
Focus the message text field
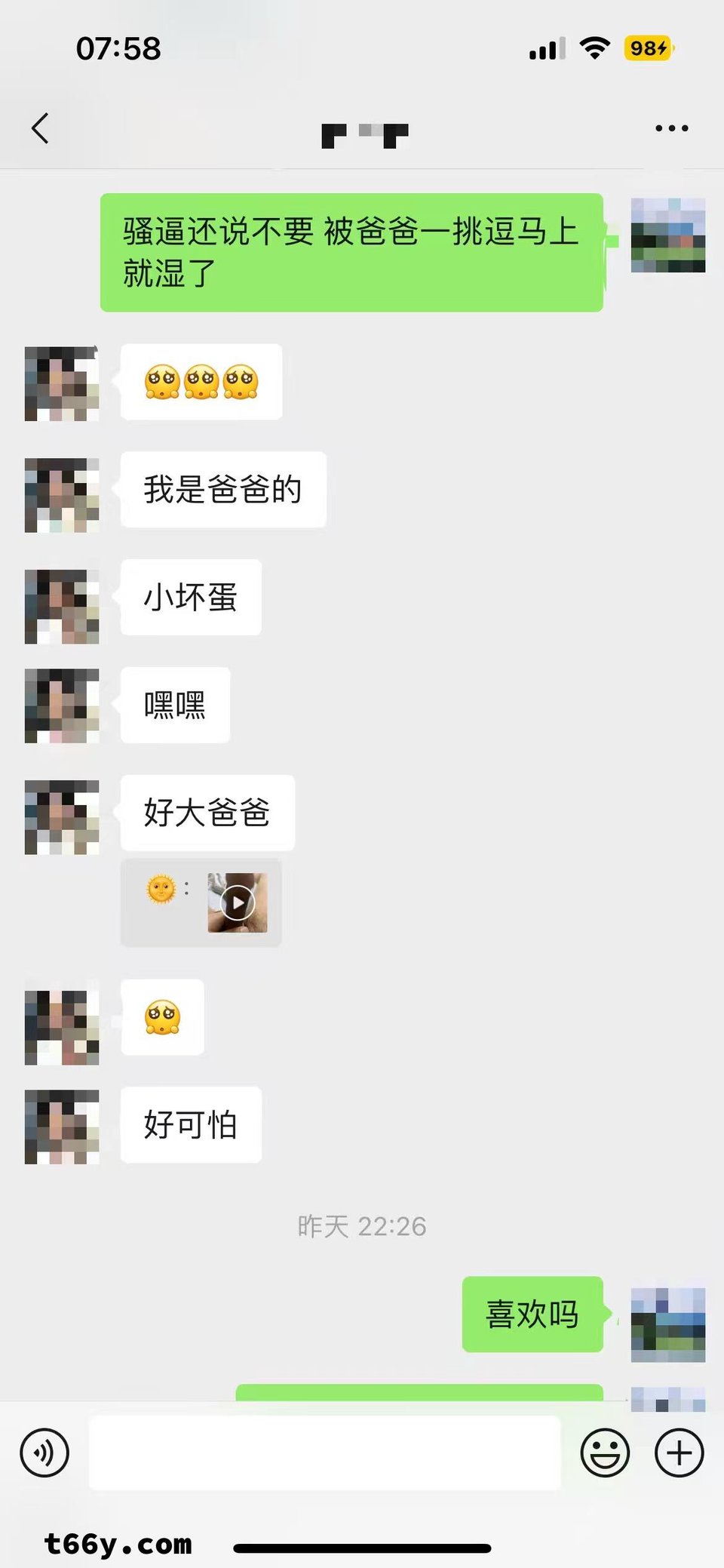[324, 1453]
